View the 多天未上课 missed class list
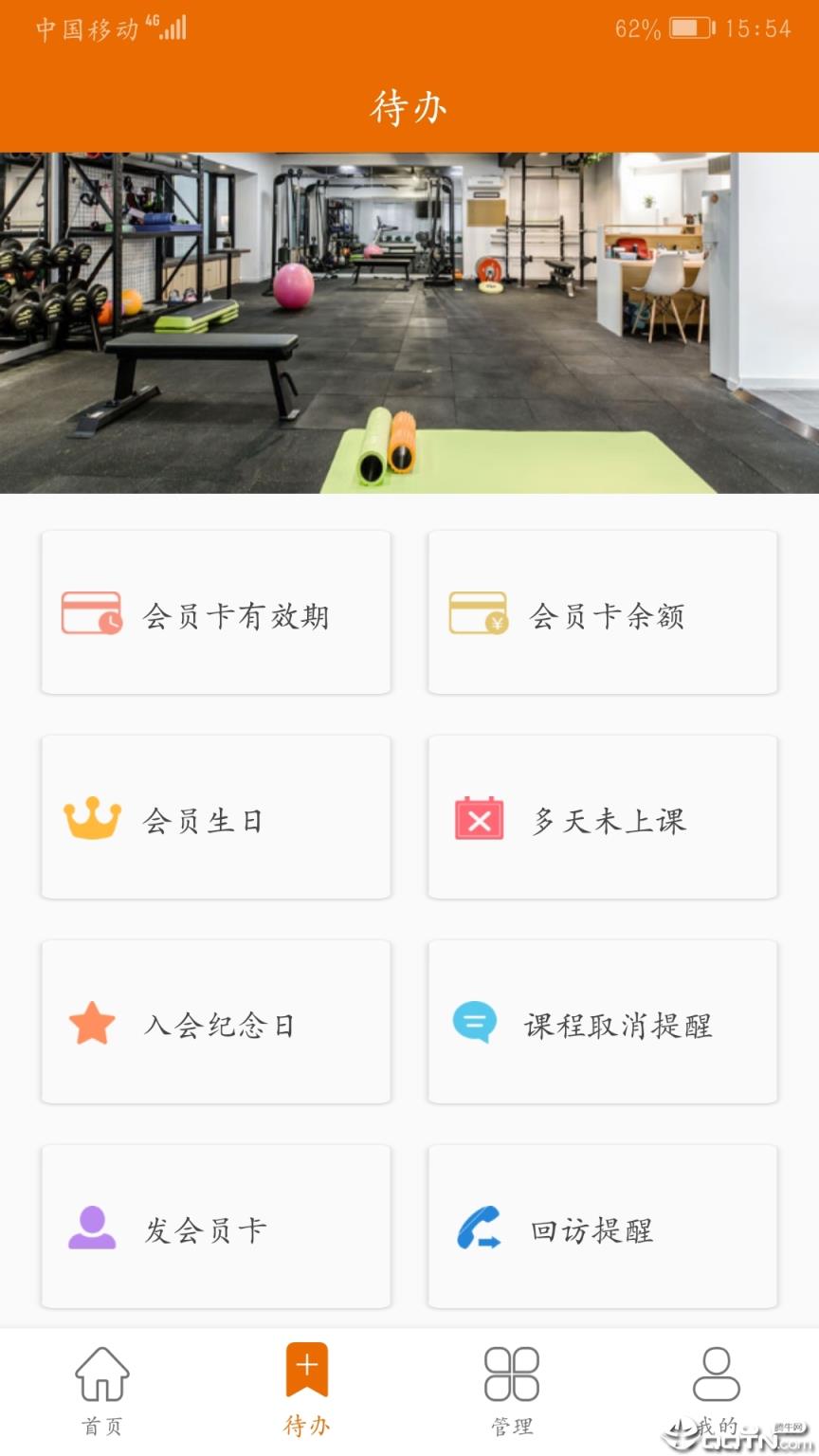 (603, 817)
